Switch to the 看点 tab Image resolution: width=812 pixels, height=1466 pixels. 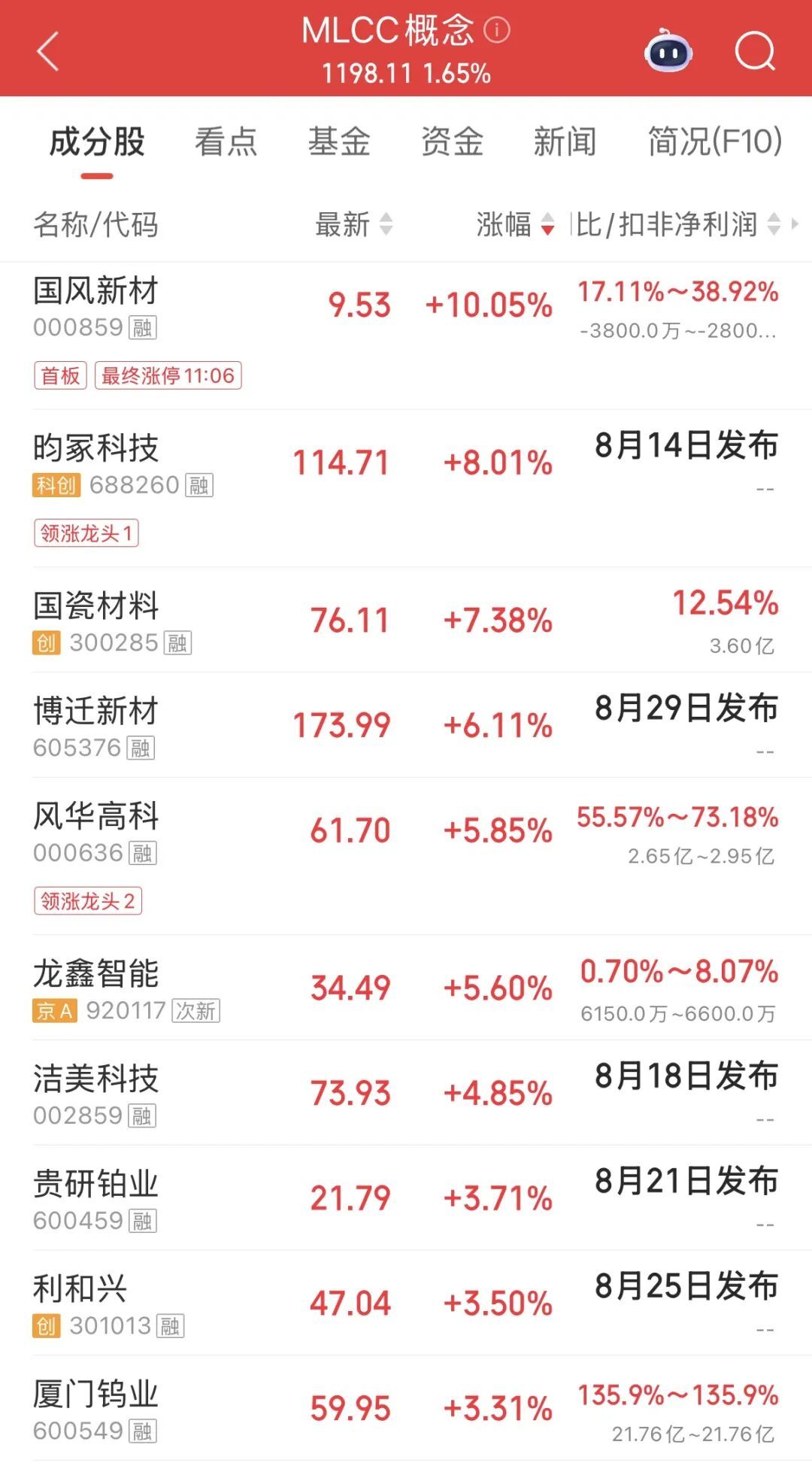226,141
